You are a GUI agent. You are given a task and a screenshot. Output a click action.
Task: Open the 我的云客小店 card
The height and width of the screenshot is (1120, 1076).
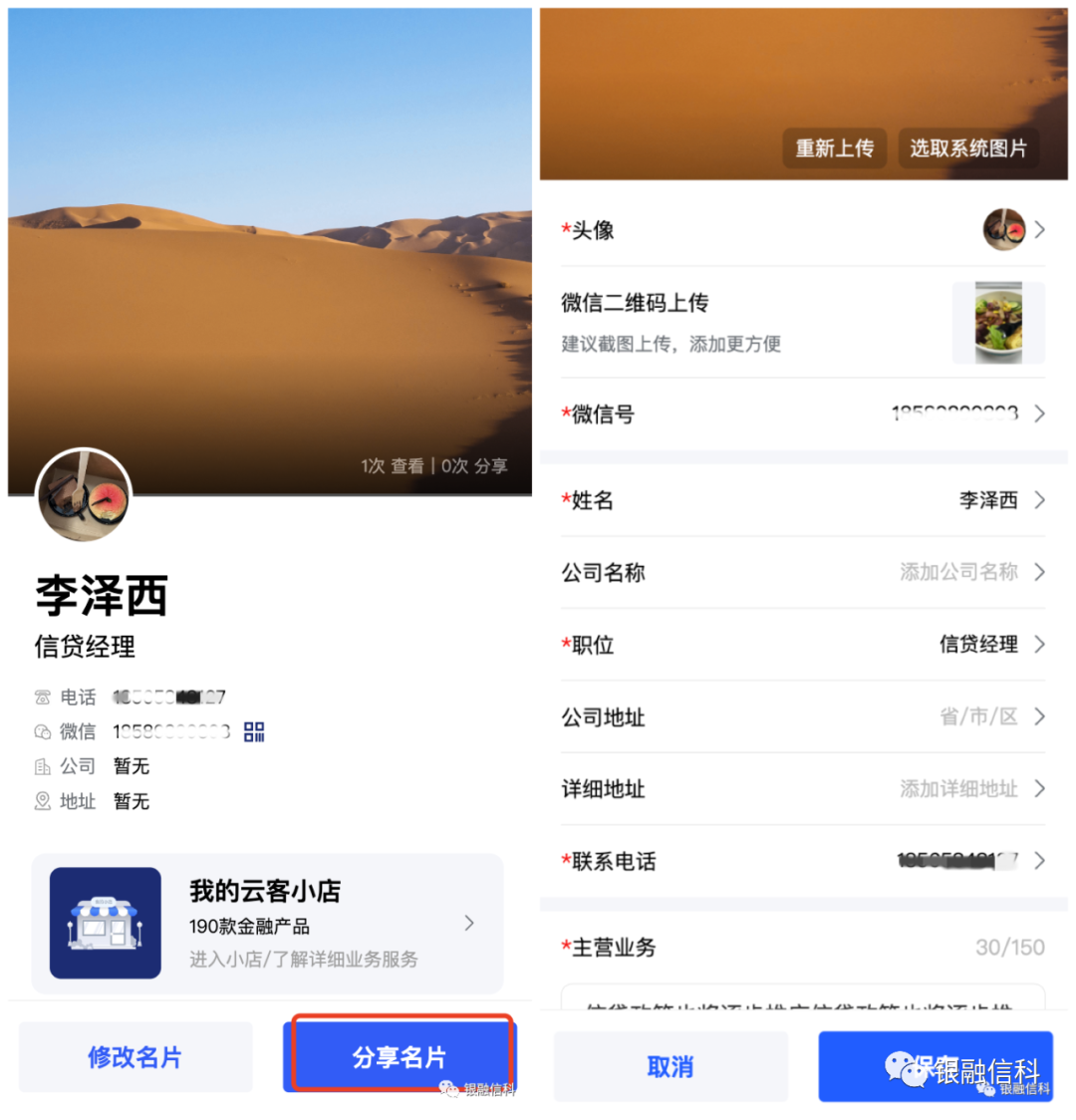point(267,923)
